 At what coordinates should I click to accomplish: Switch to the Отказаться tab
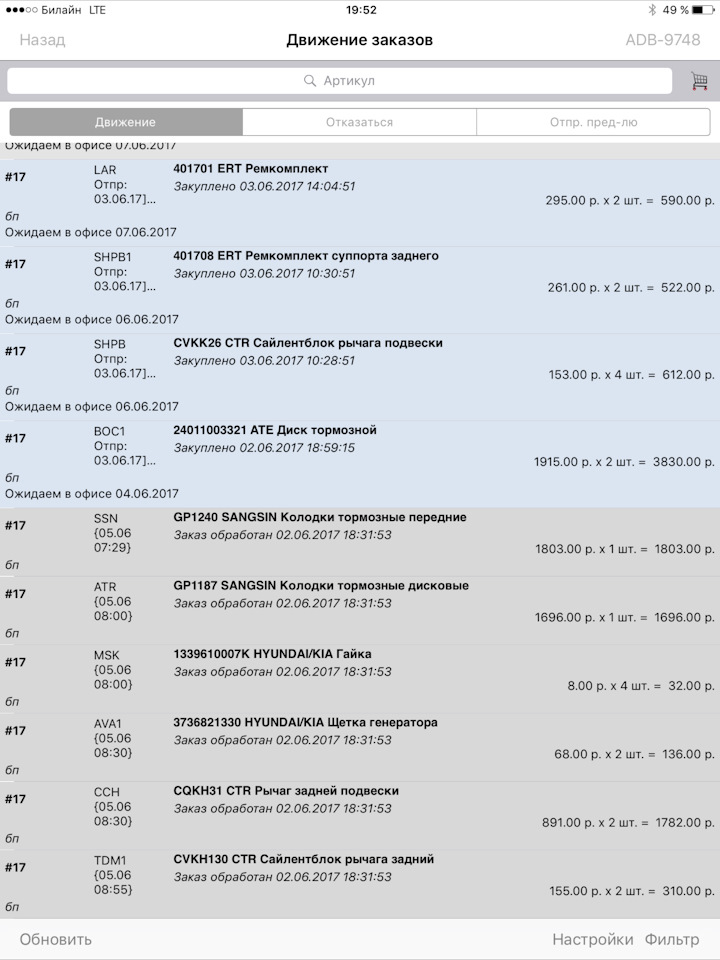coord(359,122)
